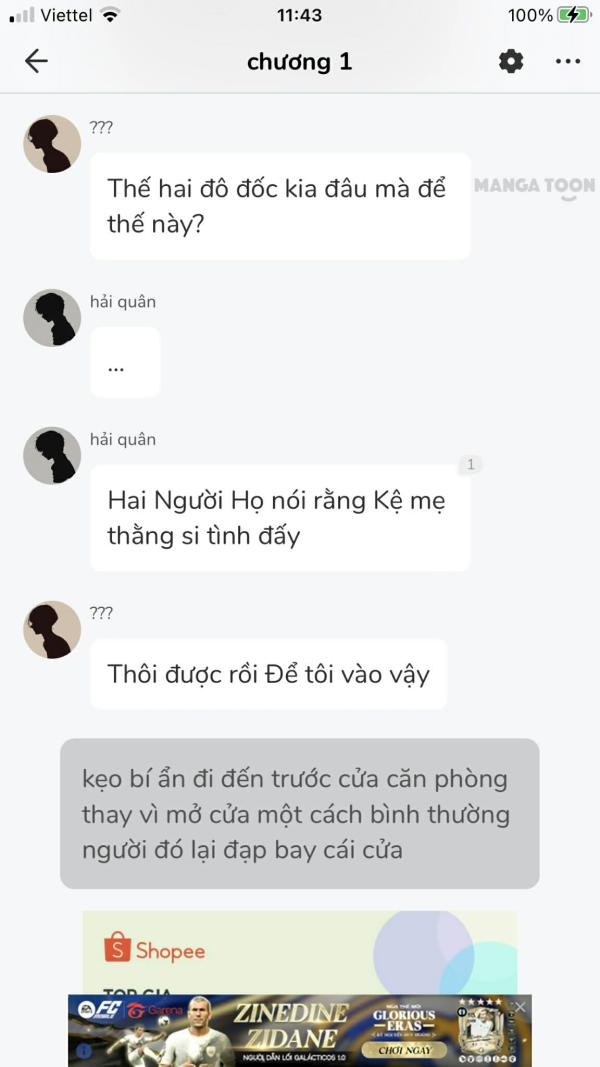Go back from chương 1
The width and height of the screenshot is (600, 1067).
click(x=36, y=61)
